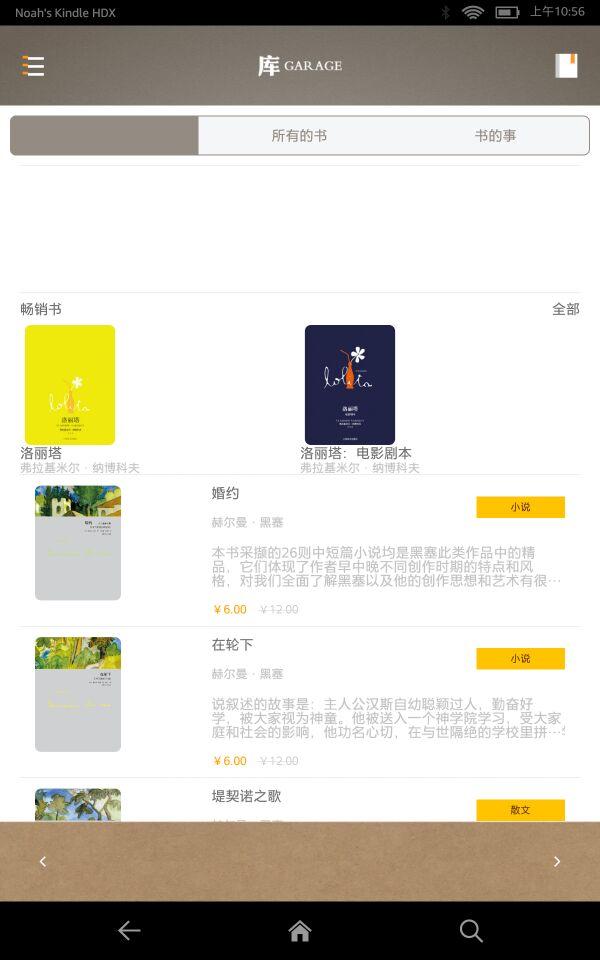600x960 pixels.
Task: Tap the 散文 tag on 堤契诺之歌
Action: [520, 810]
